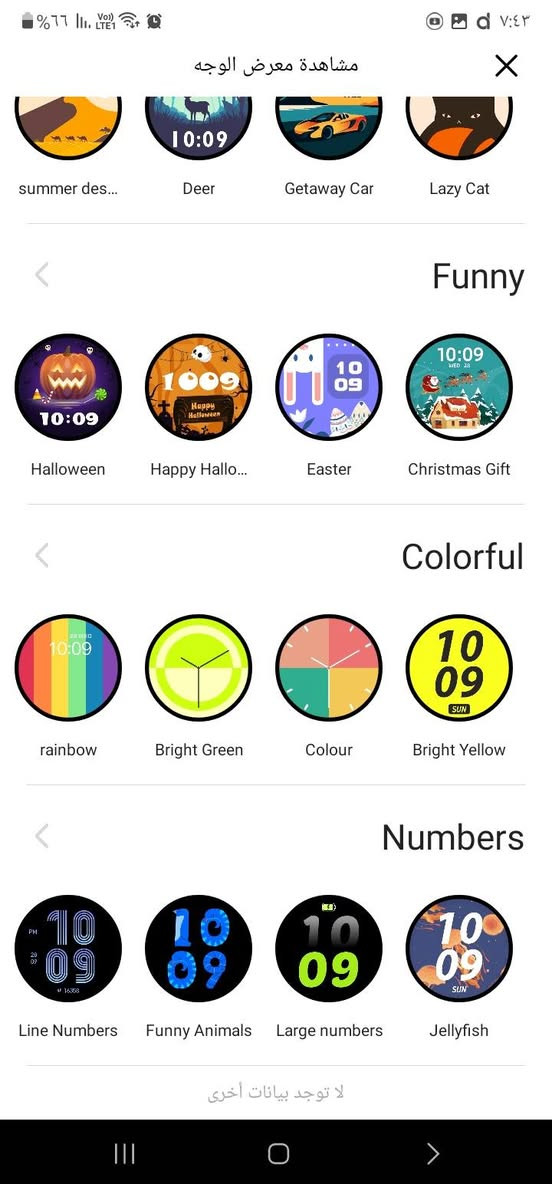Image resolution: width=552 pixels, height=1184 pixels.
Task: Open the Getaway Car watch face
Action: (x=329, y=127)
